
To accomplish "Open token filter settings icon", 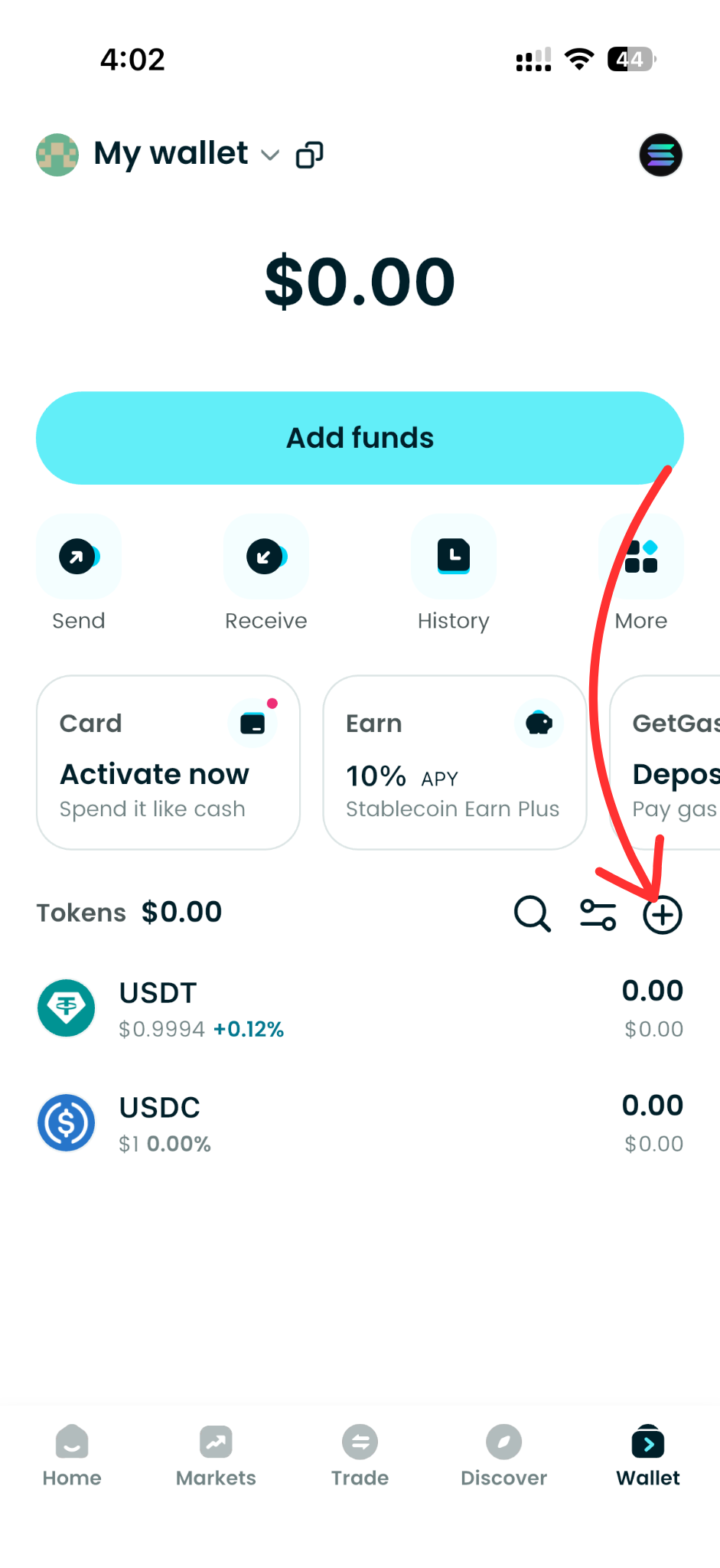I will pos(598,914).
